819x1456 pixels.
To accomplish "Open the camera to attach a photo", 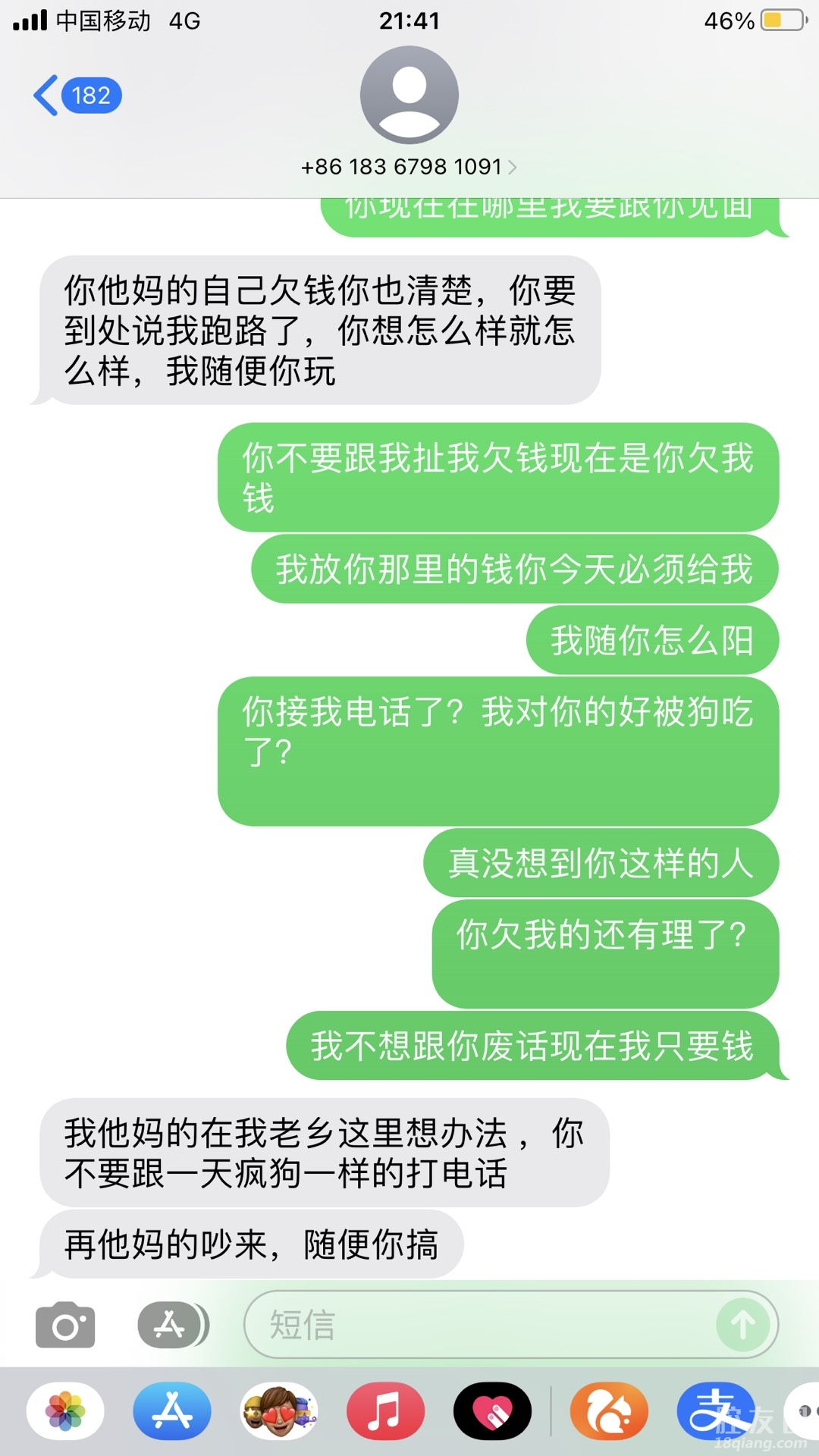I will (x=65, y=1325).
